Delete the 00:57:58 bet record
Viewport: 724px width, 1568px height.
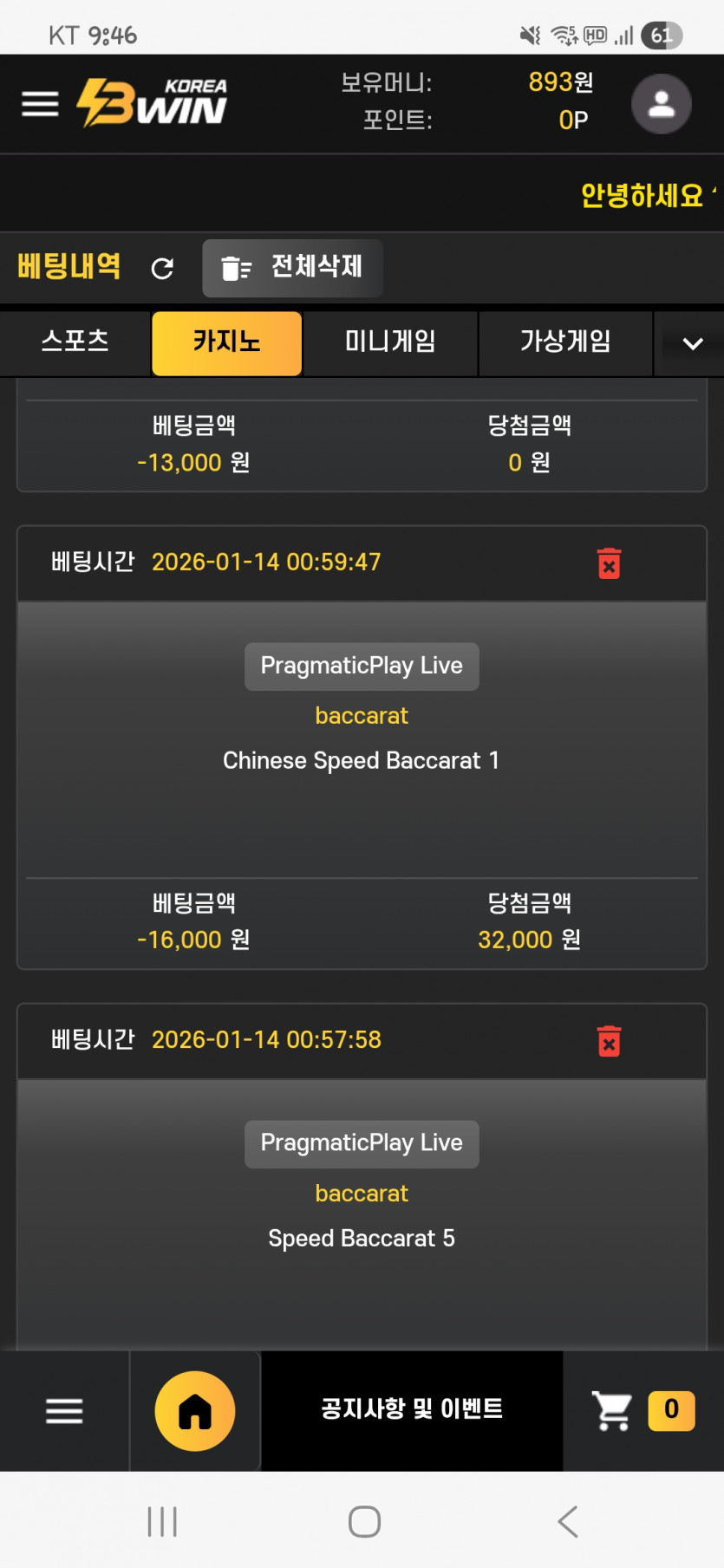(x=610, y=1041)
